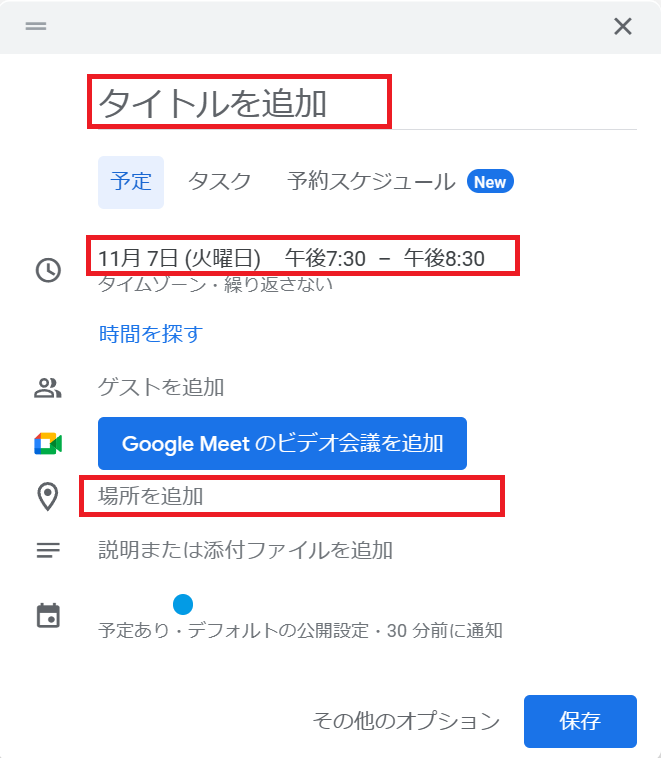
Task: Edit the 11月 7日 date and time
Action: pos(290,258)
